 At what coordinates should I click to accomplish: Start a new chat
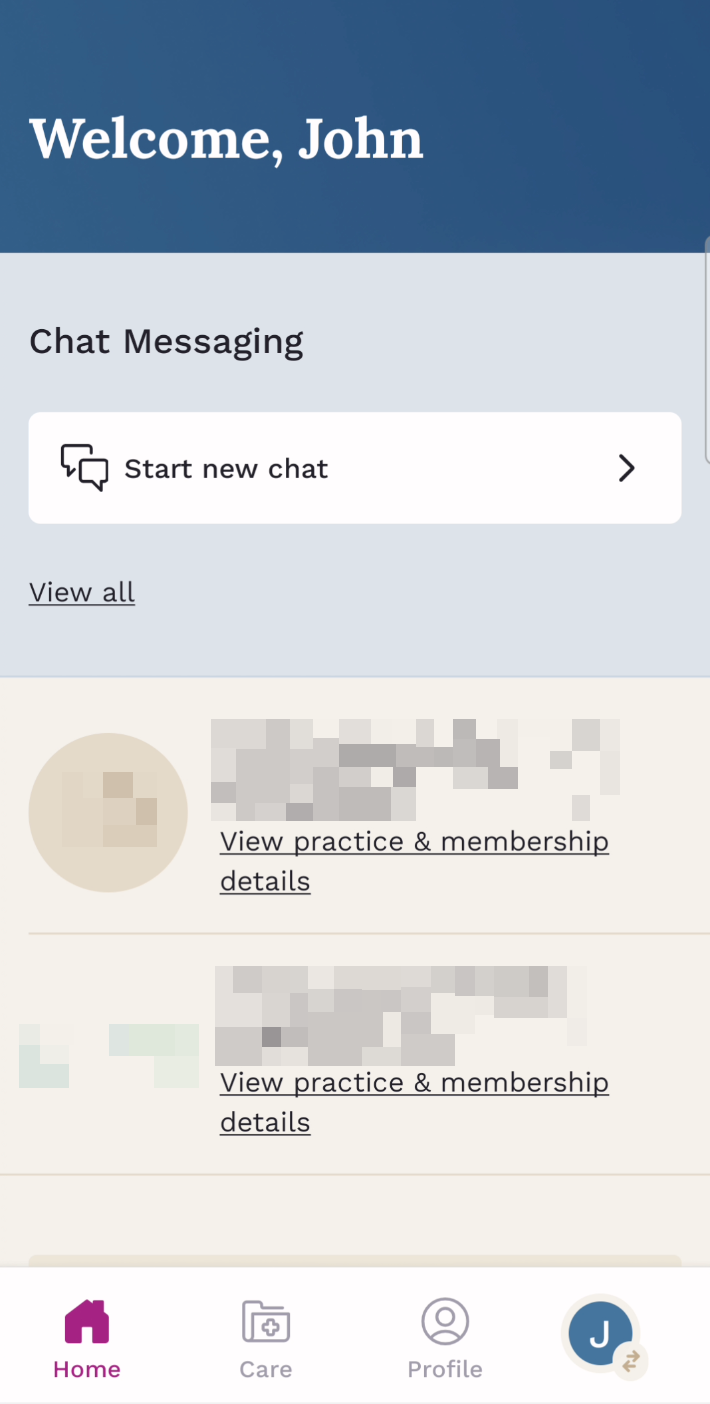tap(354, 468)
